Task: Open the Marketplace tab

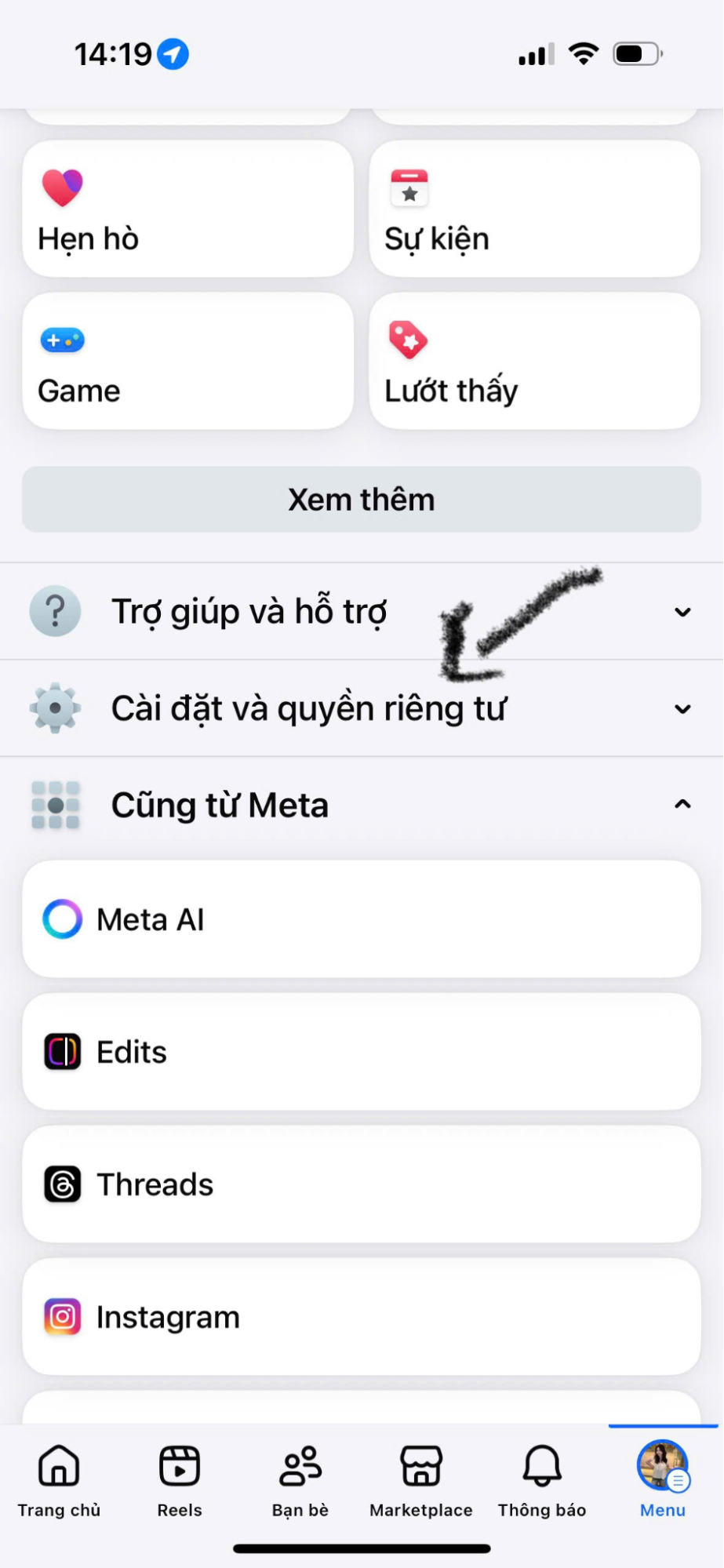Action: pos(421,1479)
